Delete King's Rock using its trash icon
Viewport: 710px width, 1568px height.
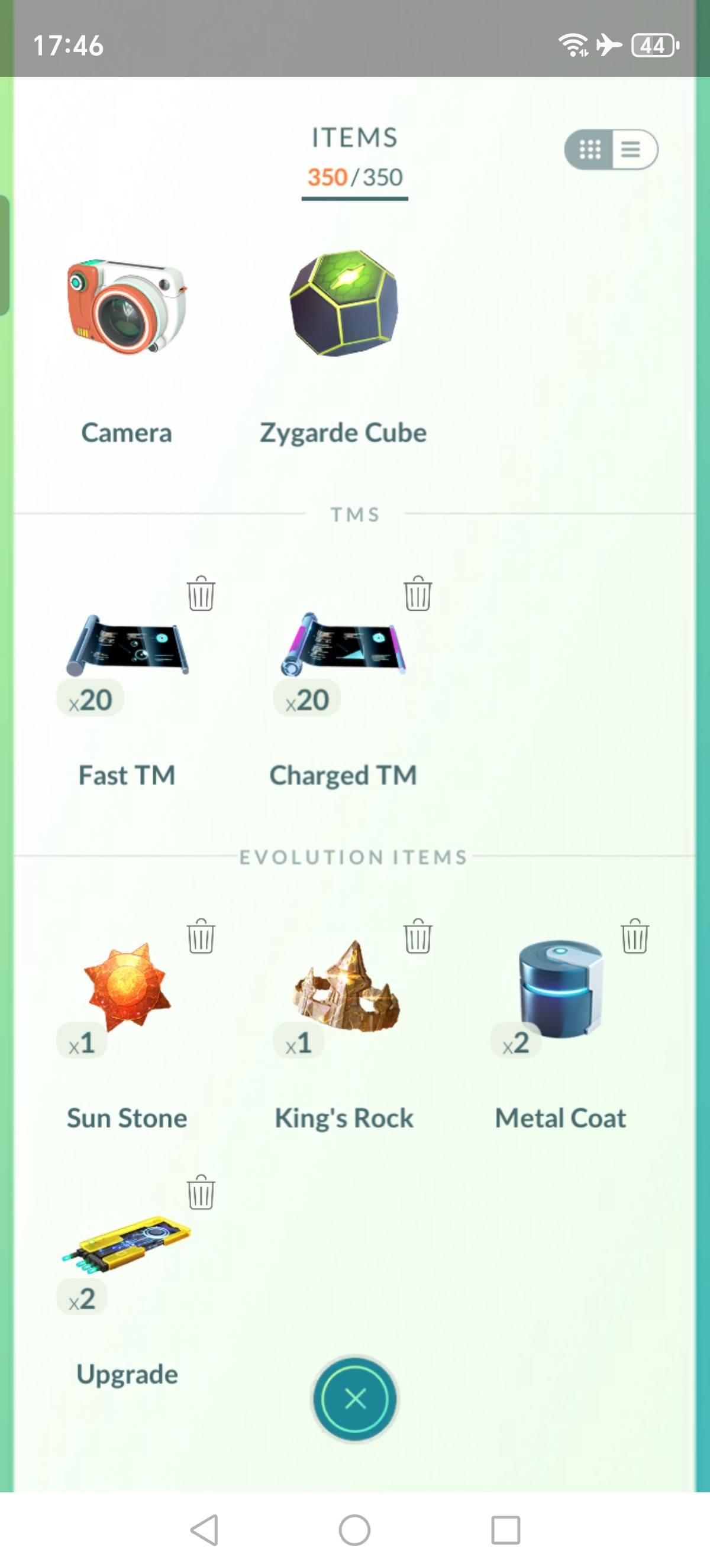418,935
